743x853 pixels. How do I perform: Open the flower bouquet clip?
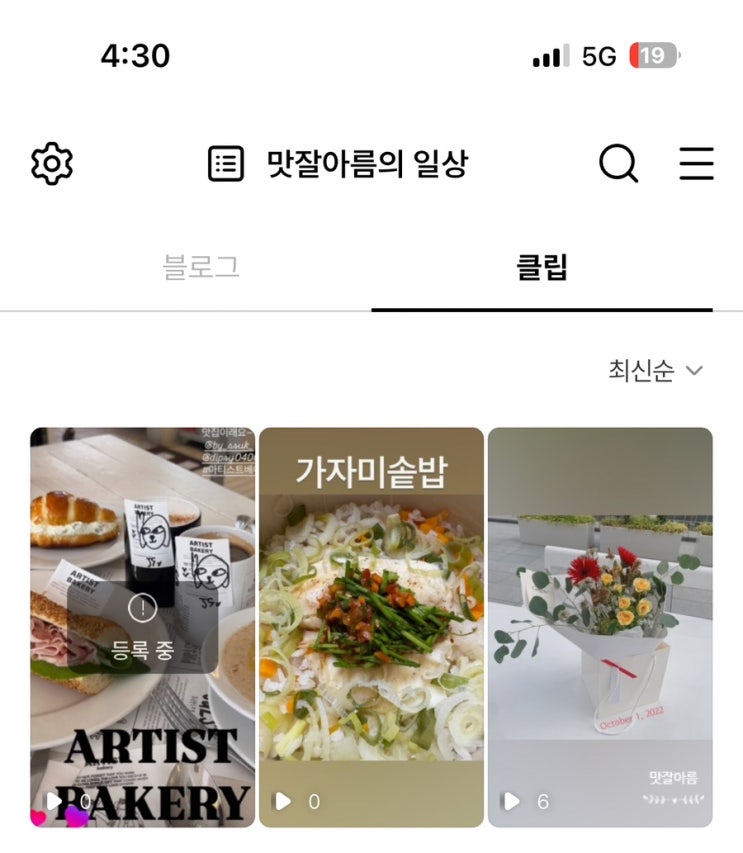[x=600, y=627]
